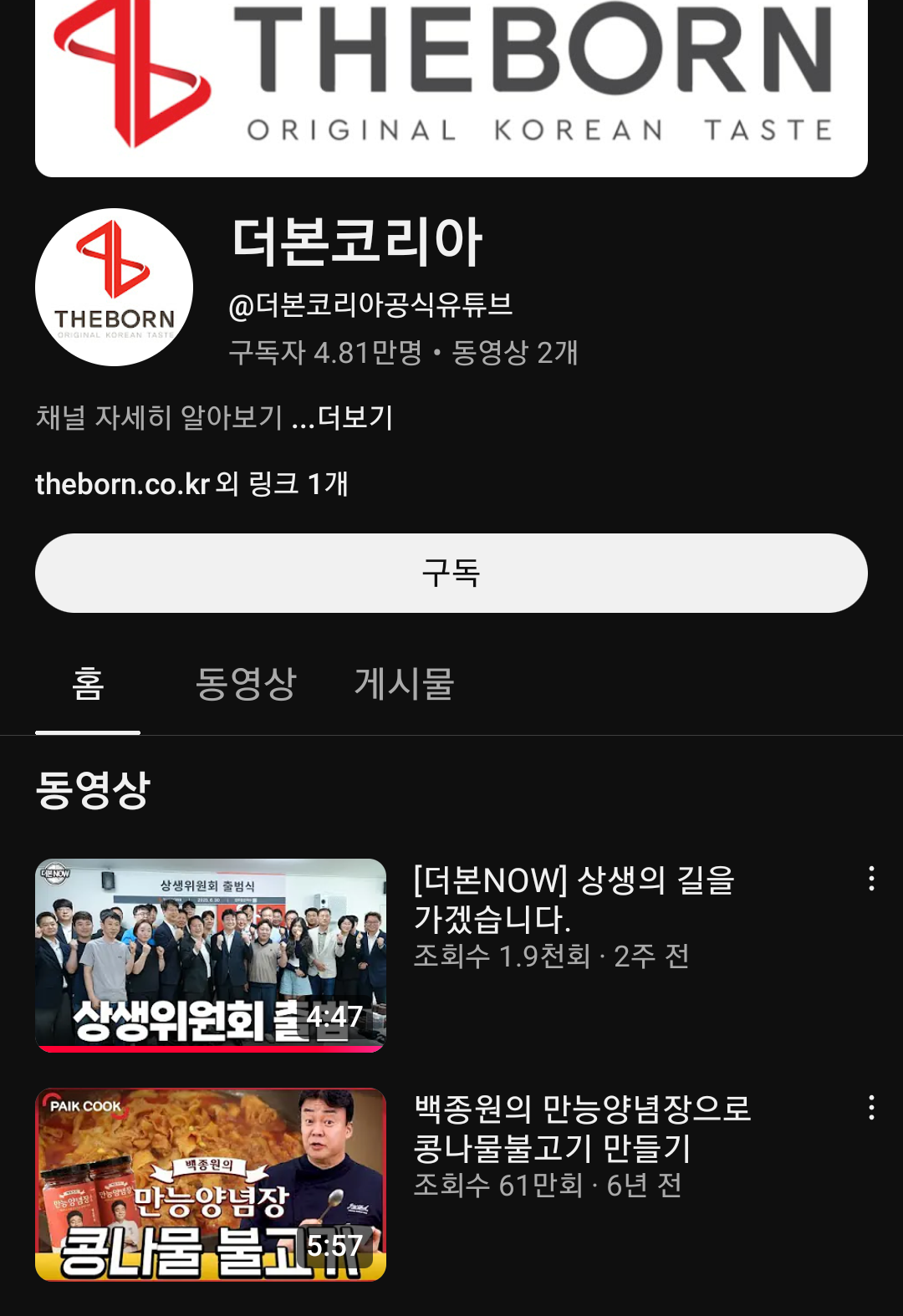
Task: Open the video titled 백종원의 만능양념장으로 콩나물불고기 만들기
Action: (582, 1128)
